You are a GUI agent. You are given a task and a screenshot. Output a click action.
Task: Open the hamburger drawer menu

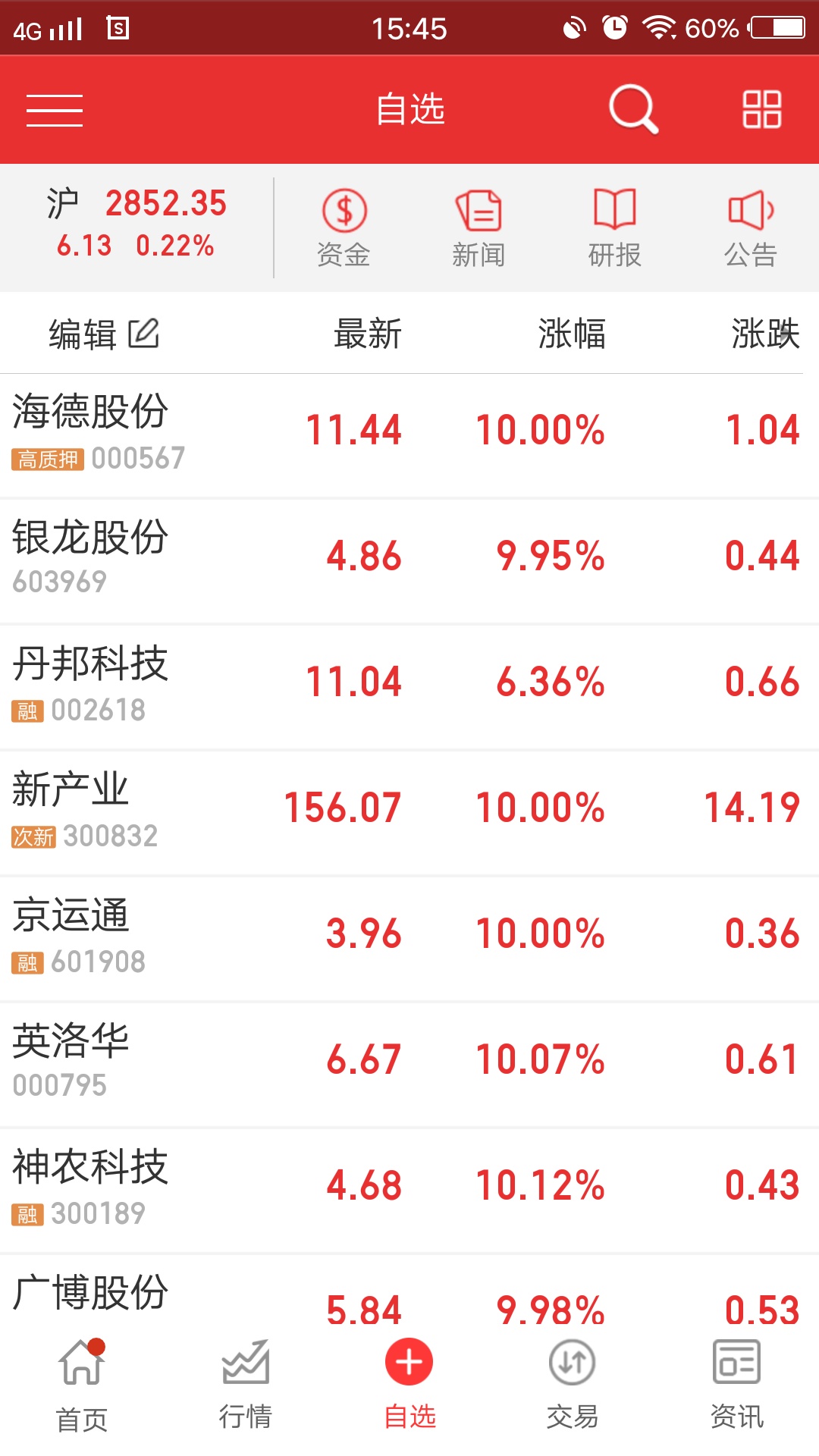[55, 111]
